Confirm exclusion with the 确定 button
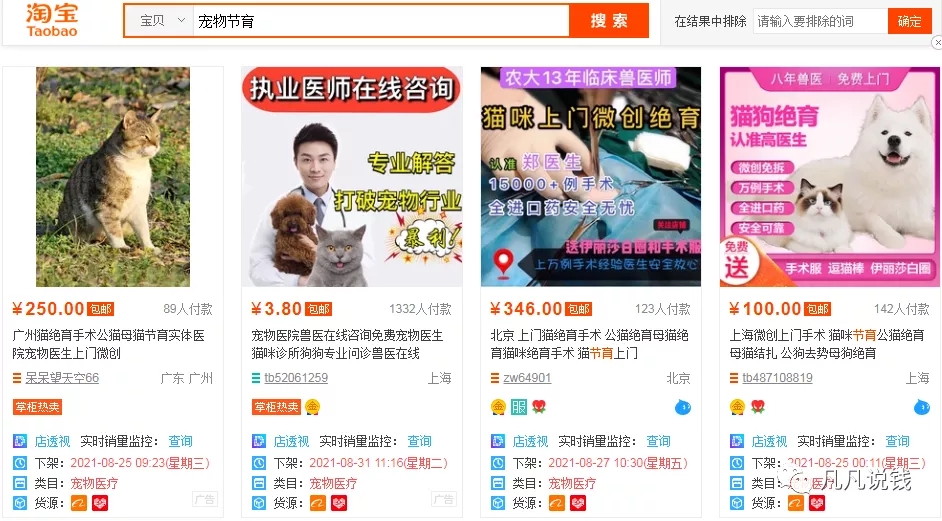Screen dimensions: 942x521 coord(909,21)
